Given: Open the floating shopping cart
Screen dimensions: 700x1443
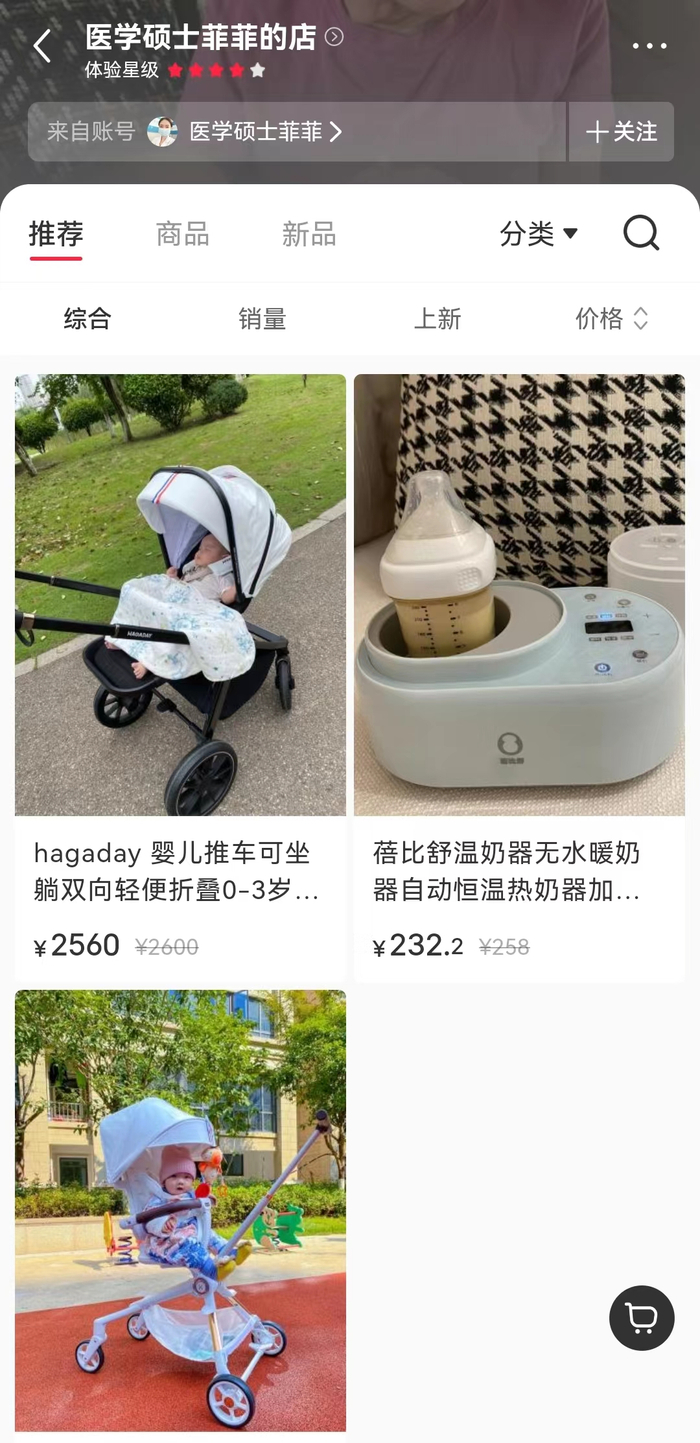Looking at the screenshot, I should click(x=641, y=1318).
